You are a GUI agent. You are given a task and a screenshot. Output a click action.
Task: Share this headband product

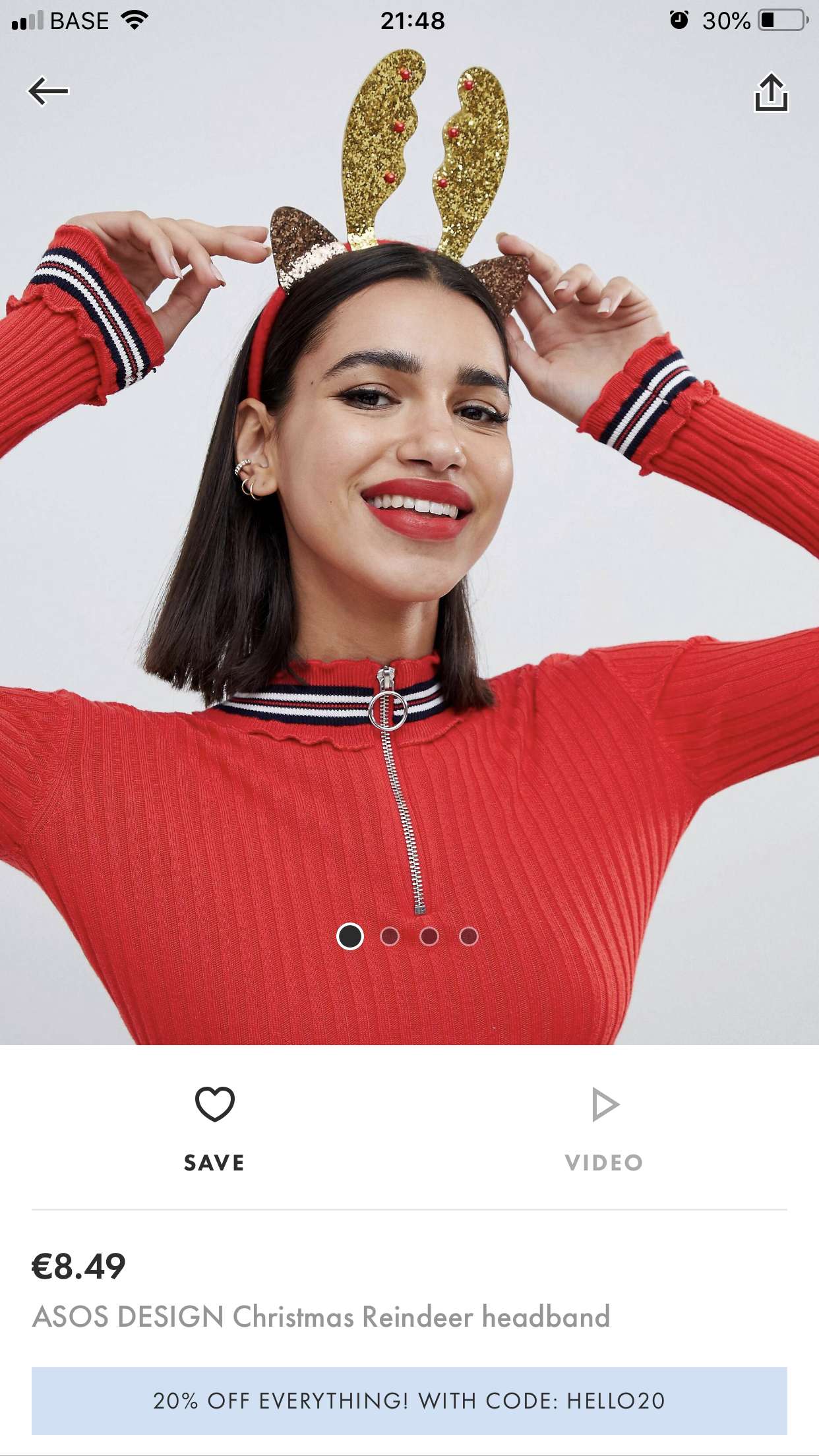(771, 92)
